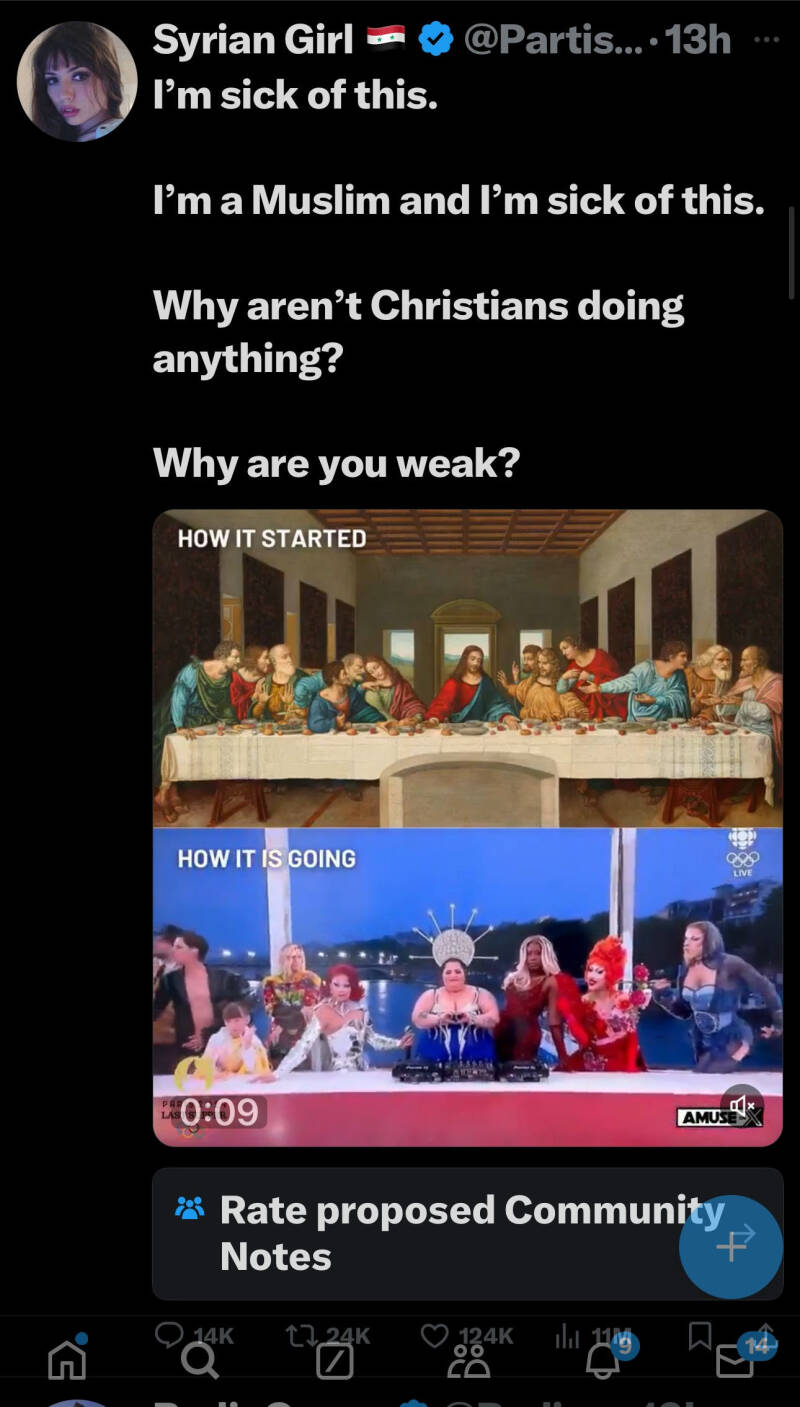Switch to the Search tab

199,1361
